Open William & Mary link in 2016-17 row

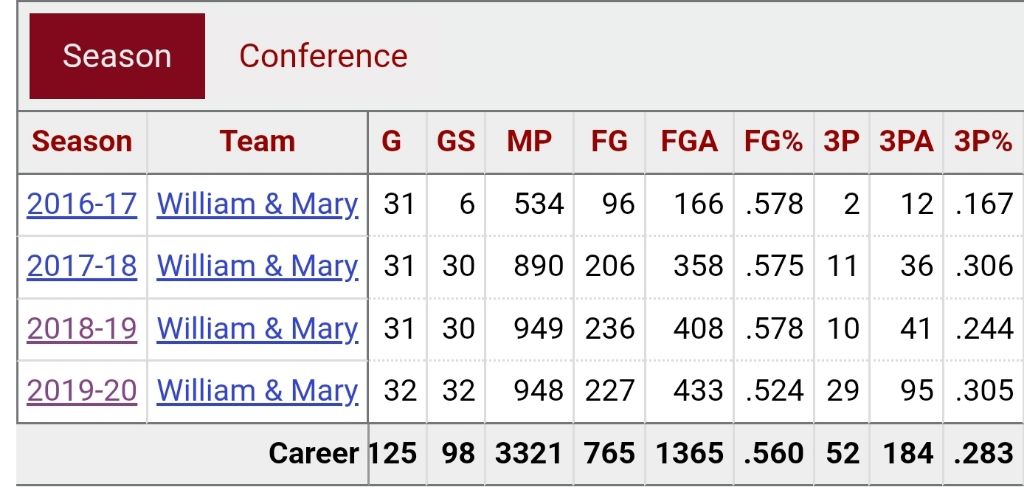point(257,204)
